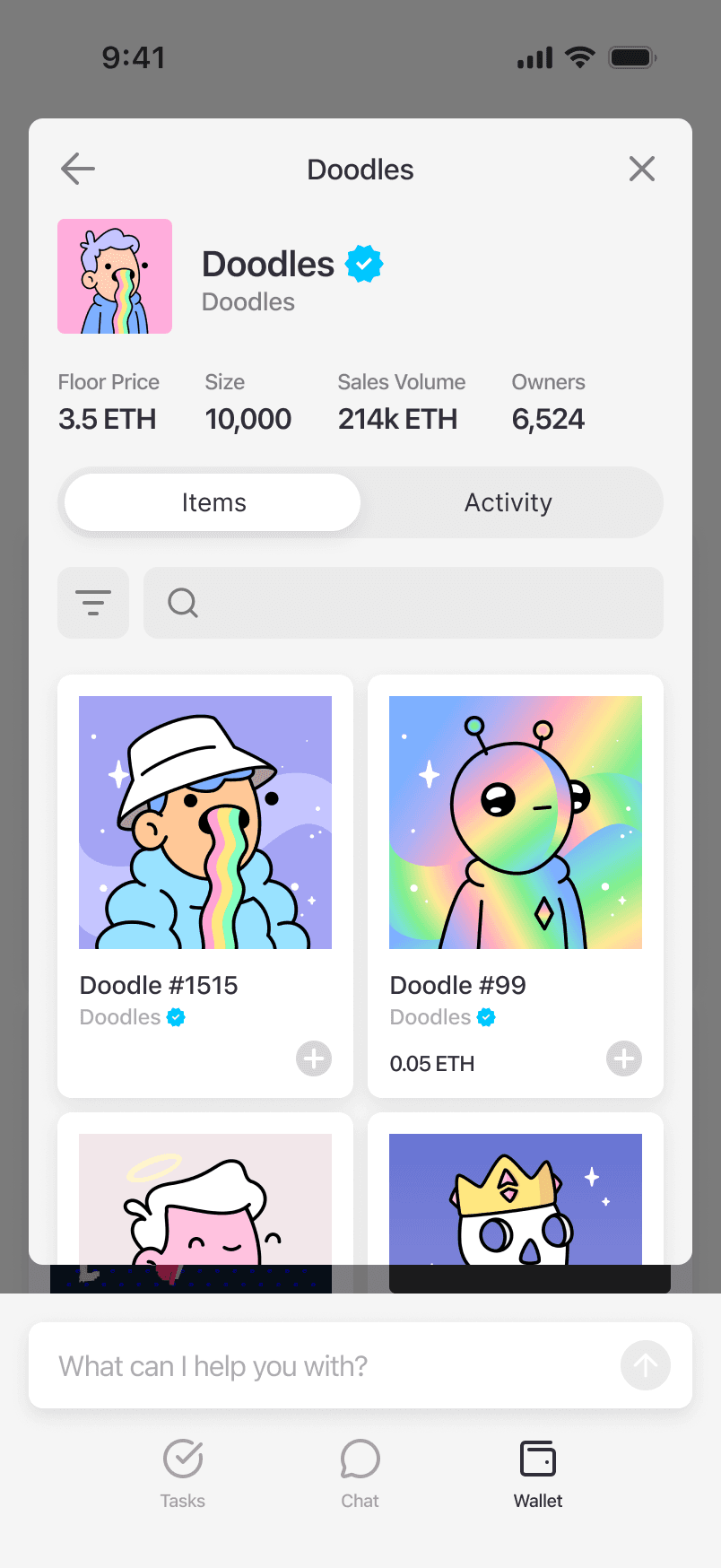Open the Doodle #99 card
The image size is (721, 1568).
click(x=516, y=886)
